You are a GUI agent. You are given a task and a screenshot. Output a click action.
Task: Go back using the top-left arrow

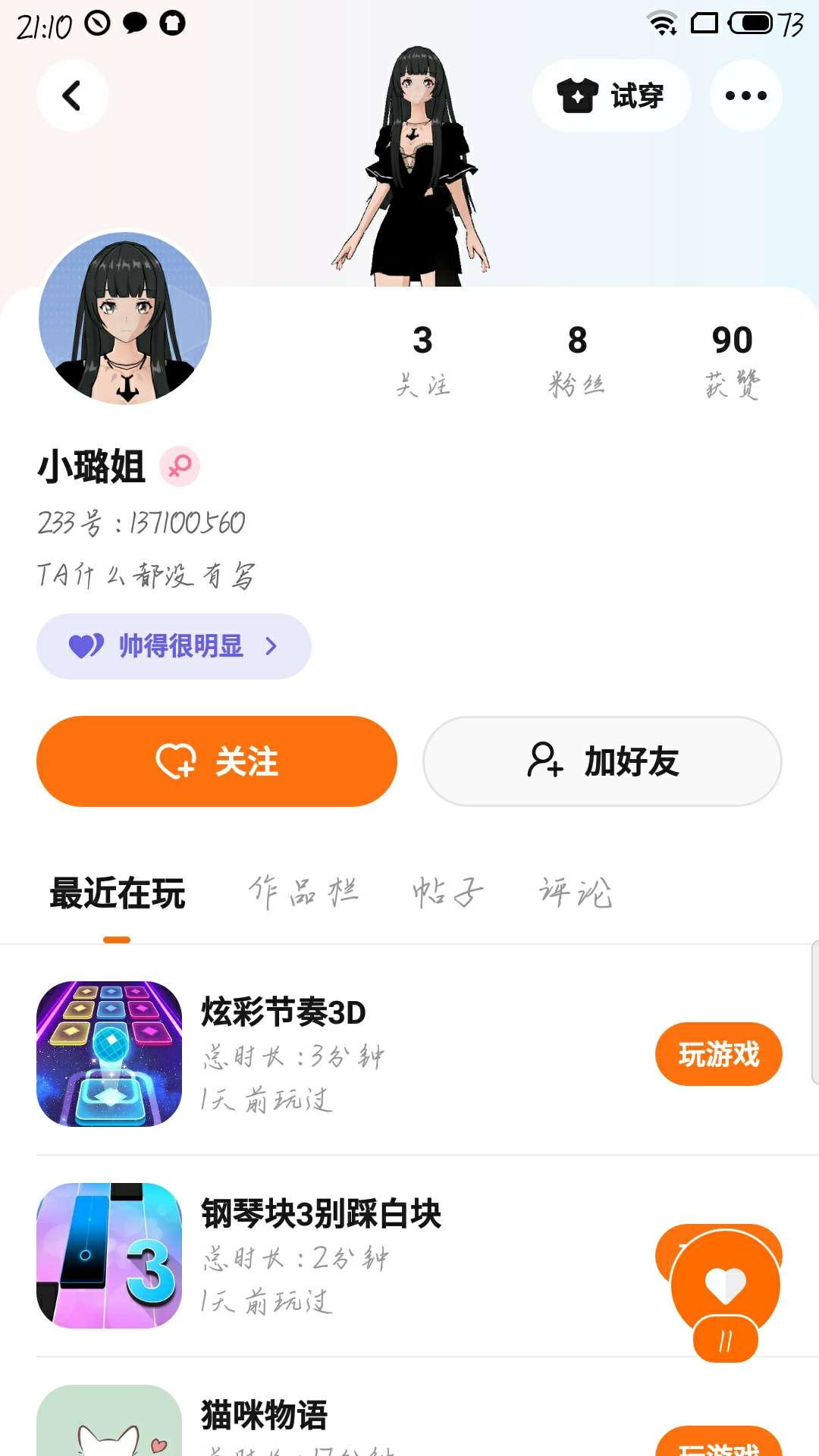pyautogui.click(x=72, y=96)
